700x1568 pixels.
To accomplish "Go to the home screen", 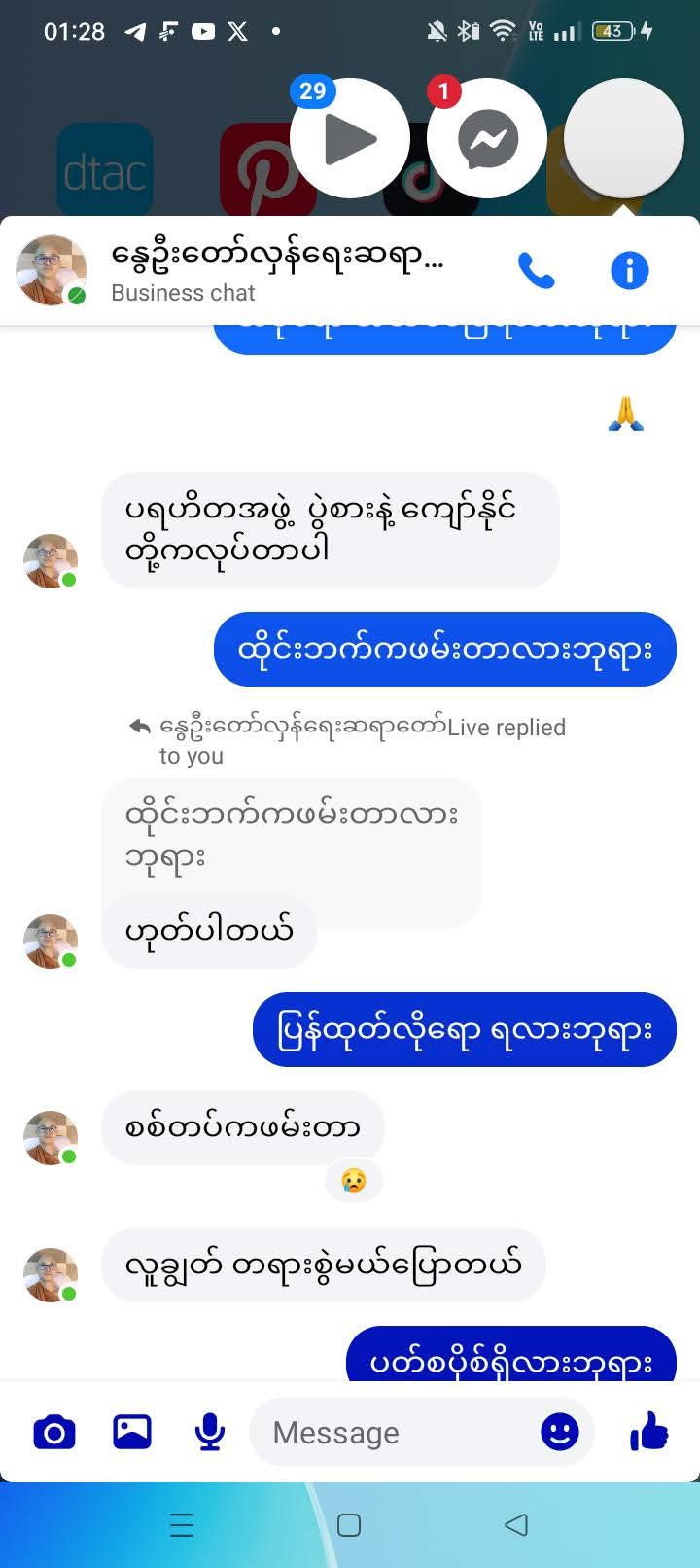I will 349,1524.
